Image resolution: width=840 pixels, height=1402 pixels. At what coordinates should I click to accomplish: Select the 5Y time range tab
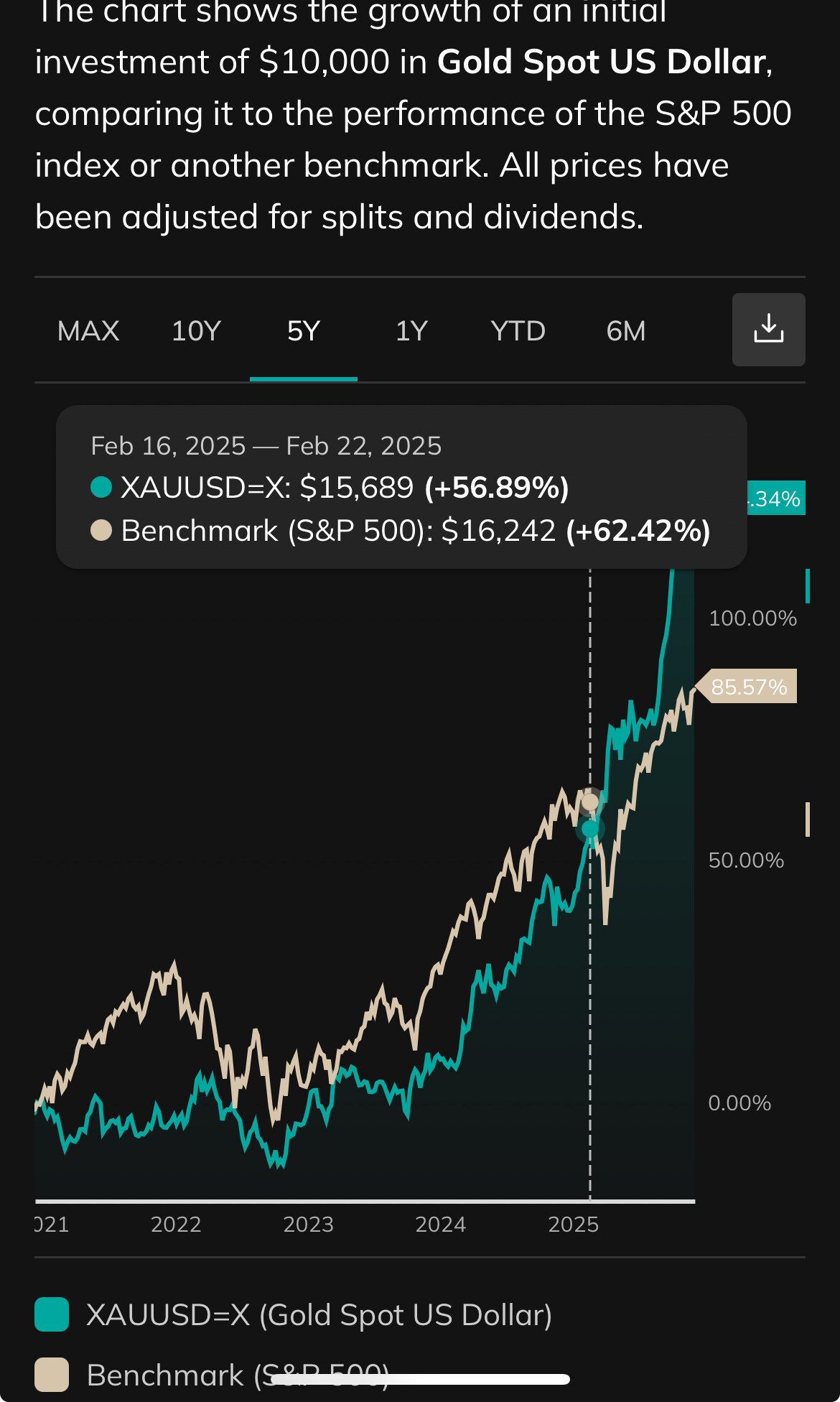[x=303, y=331]
